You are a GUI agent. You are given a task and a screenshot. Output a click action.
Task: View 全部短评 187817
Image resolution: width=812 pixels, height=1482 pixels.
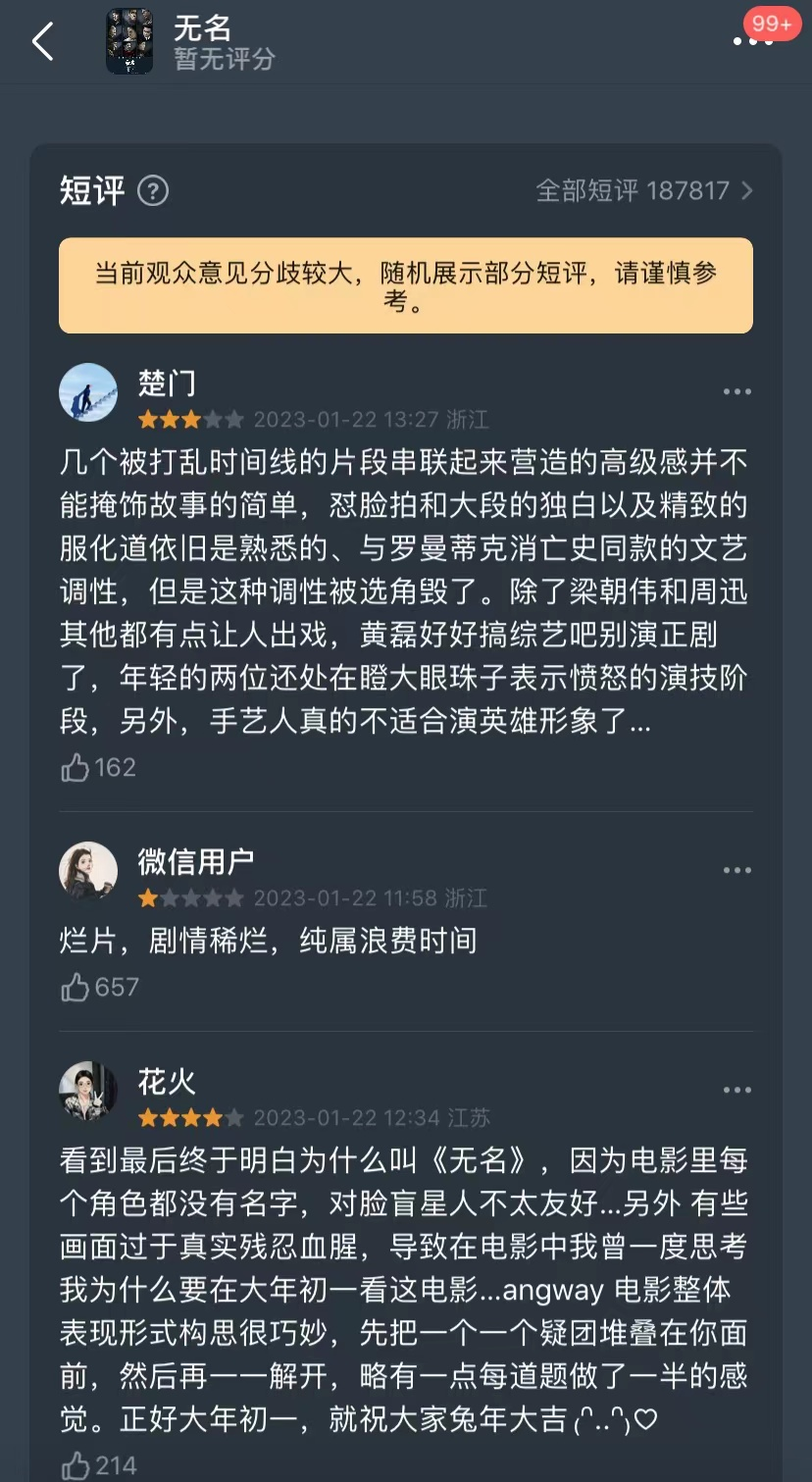tap(644, 190)
